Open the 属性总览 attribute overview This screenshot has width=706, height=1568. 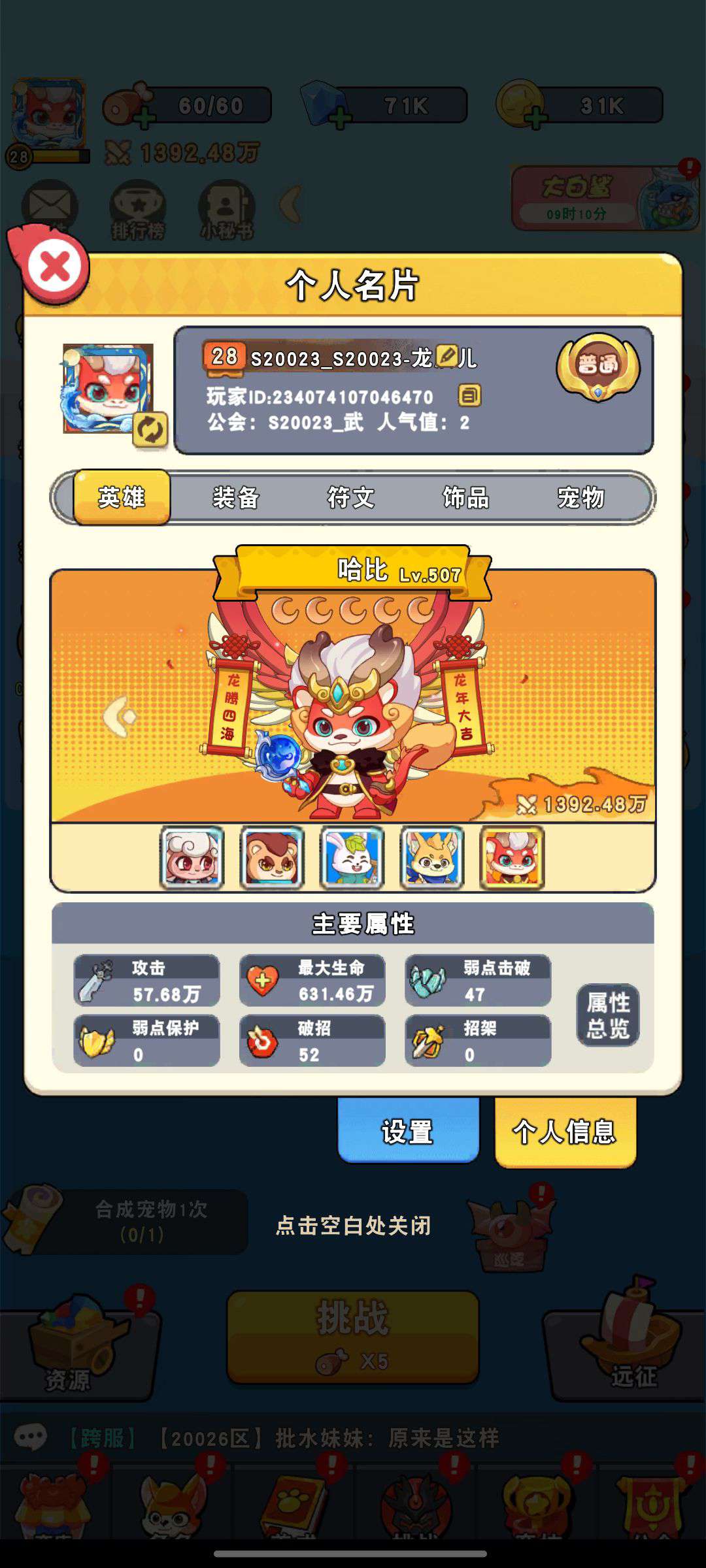[607, 1015]
